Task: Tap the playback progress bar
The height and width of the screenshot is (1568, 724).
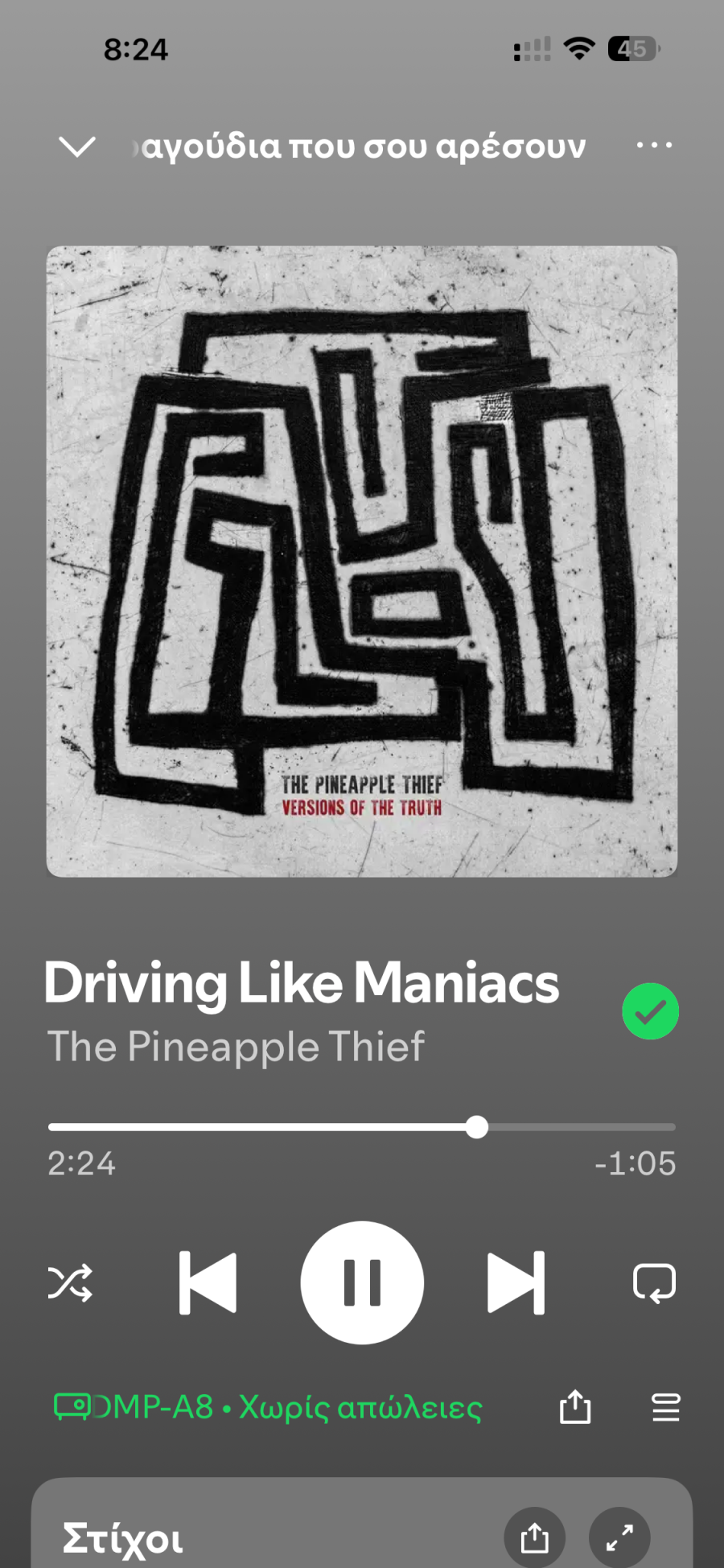Action: (362, 1127)
